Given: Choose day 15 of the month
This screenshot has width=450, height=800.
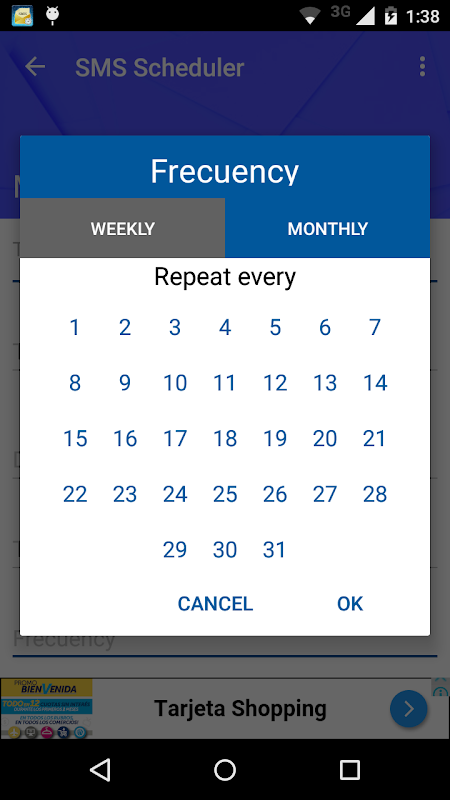Looking at the screenshot, I should (x=75, y=438).
